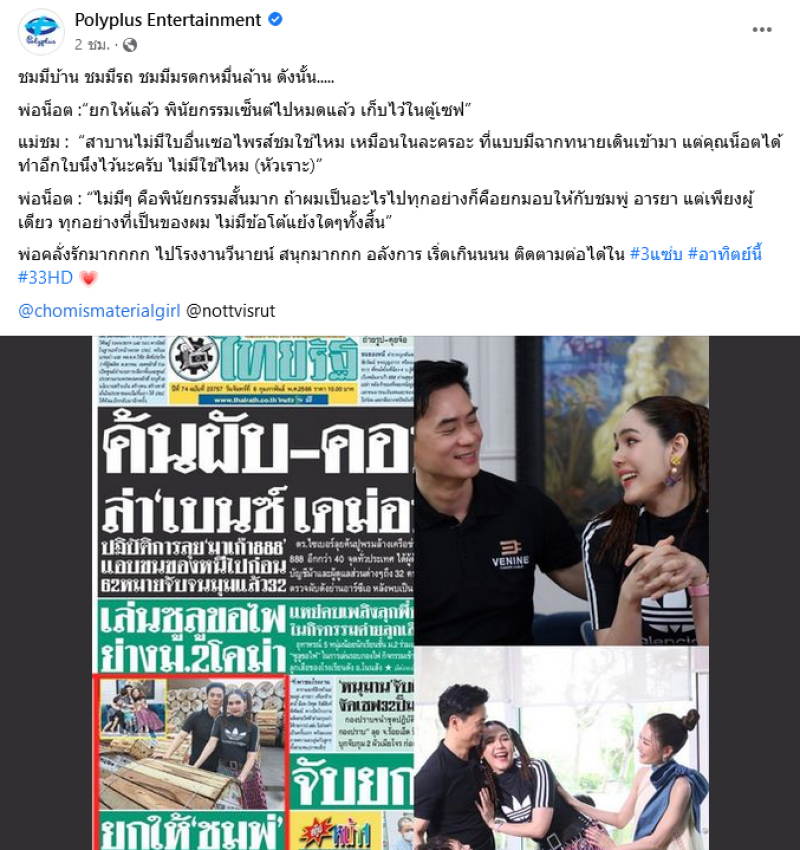View the photo of the couple holding hands
The width and height of the screenshot is (800, 850).
pyautogui.click(x=561, y=489)
